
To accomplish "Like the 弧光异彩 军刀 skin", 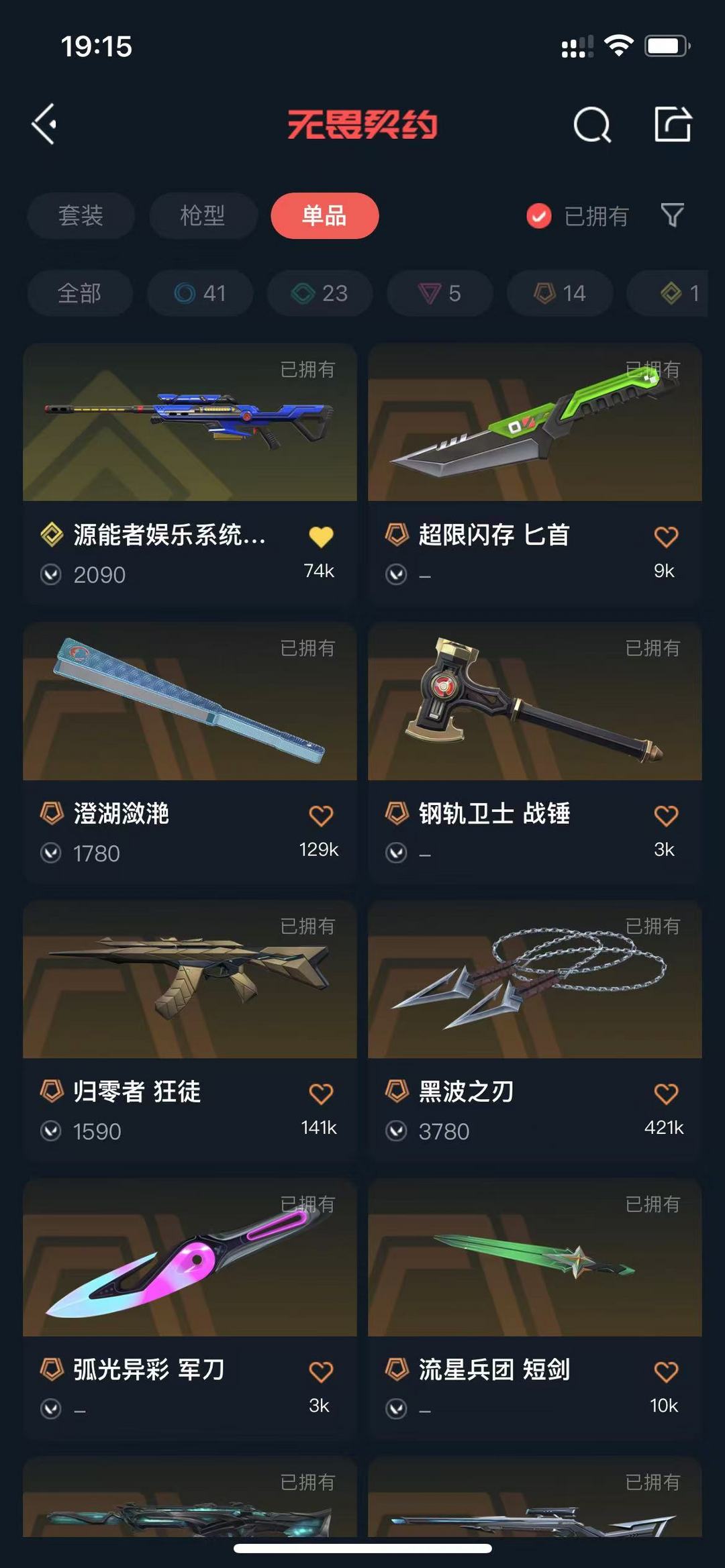I will click(x=321, y=1372).
